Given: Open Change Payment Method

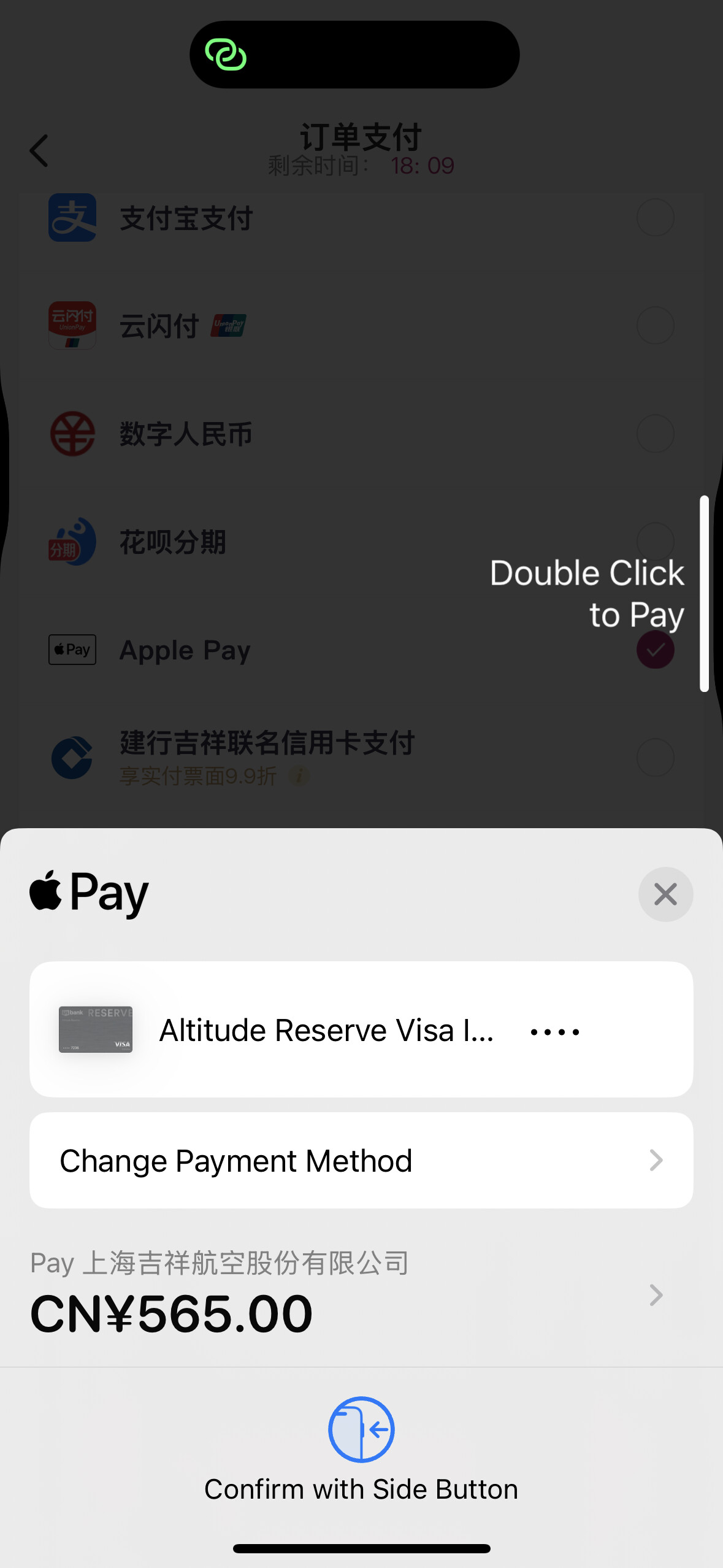Looking at the screenshot, I should 361,1160.
